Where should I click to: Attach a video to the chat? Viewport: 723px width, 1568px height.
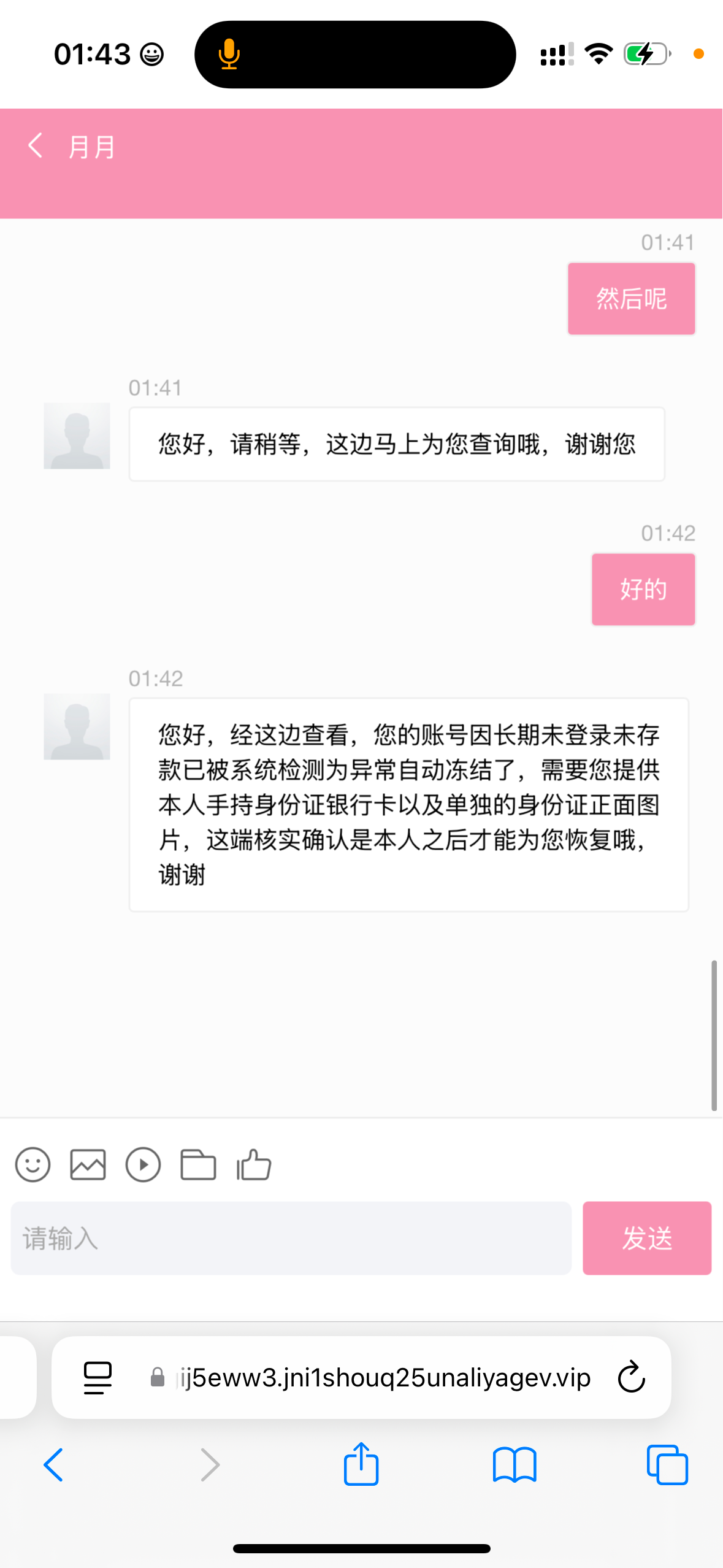pos(143,1164)
